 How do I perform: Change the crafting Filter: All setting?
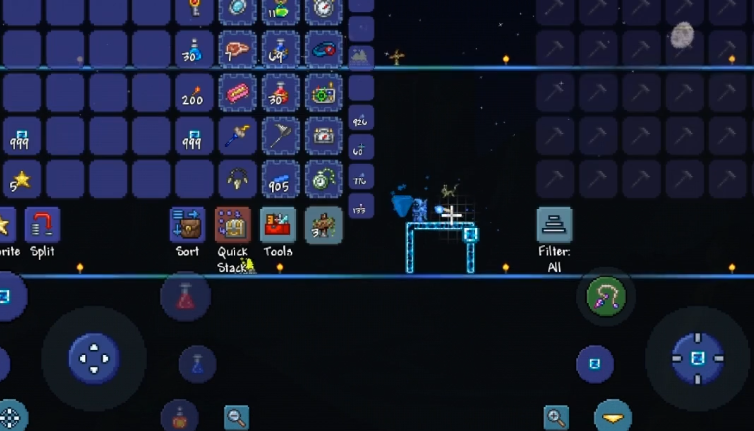554,226
